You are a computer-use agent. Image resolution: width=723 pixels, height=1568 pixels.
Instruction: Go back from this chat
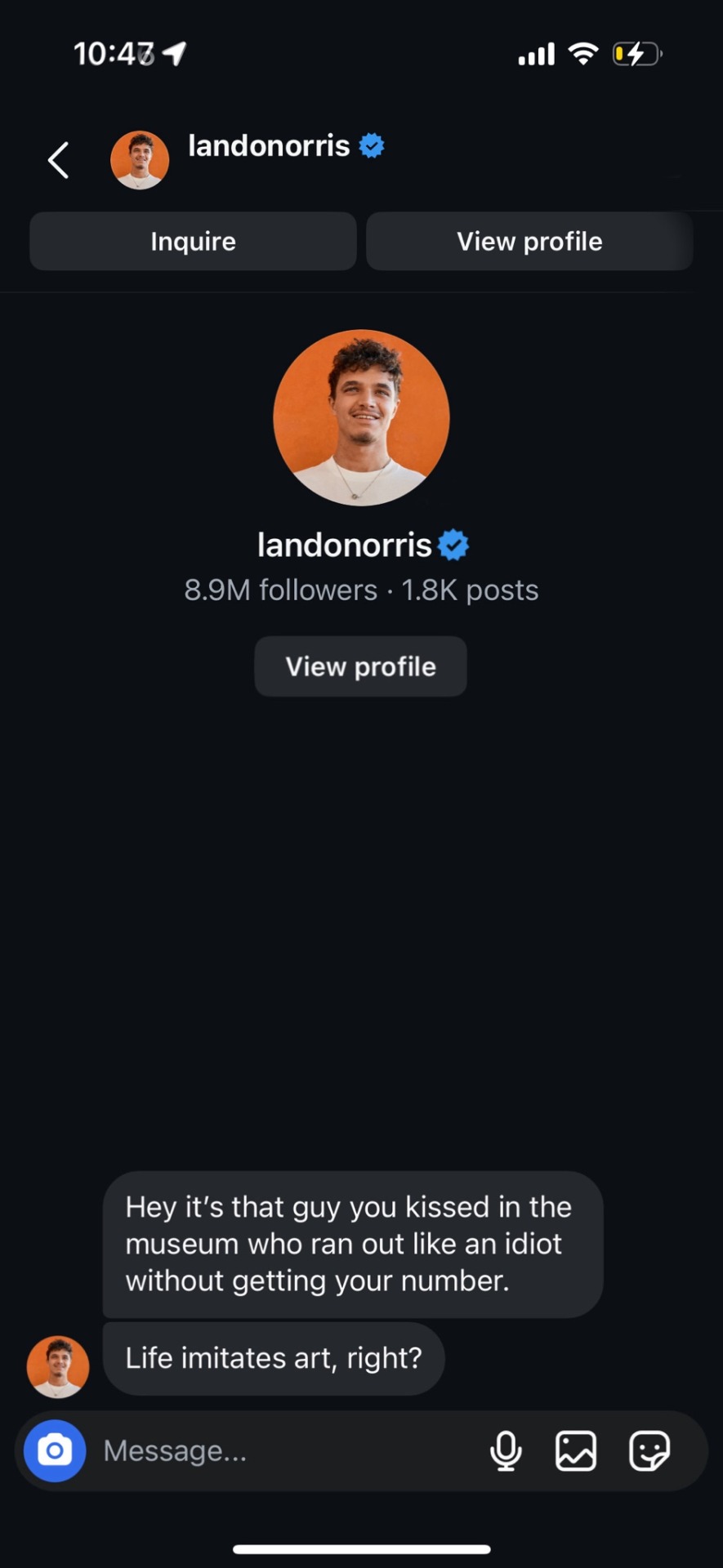pos(58,160)
